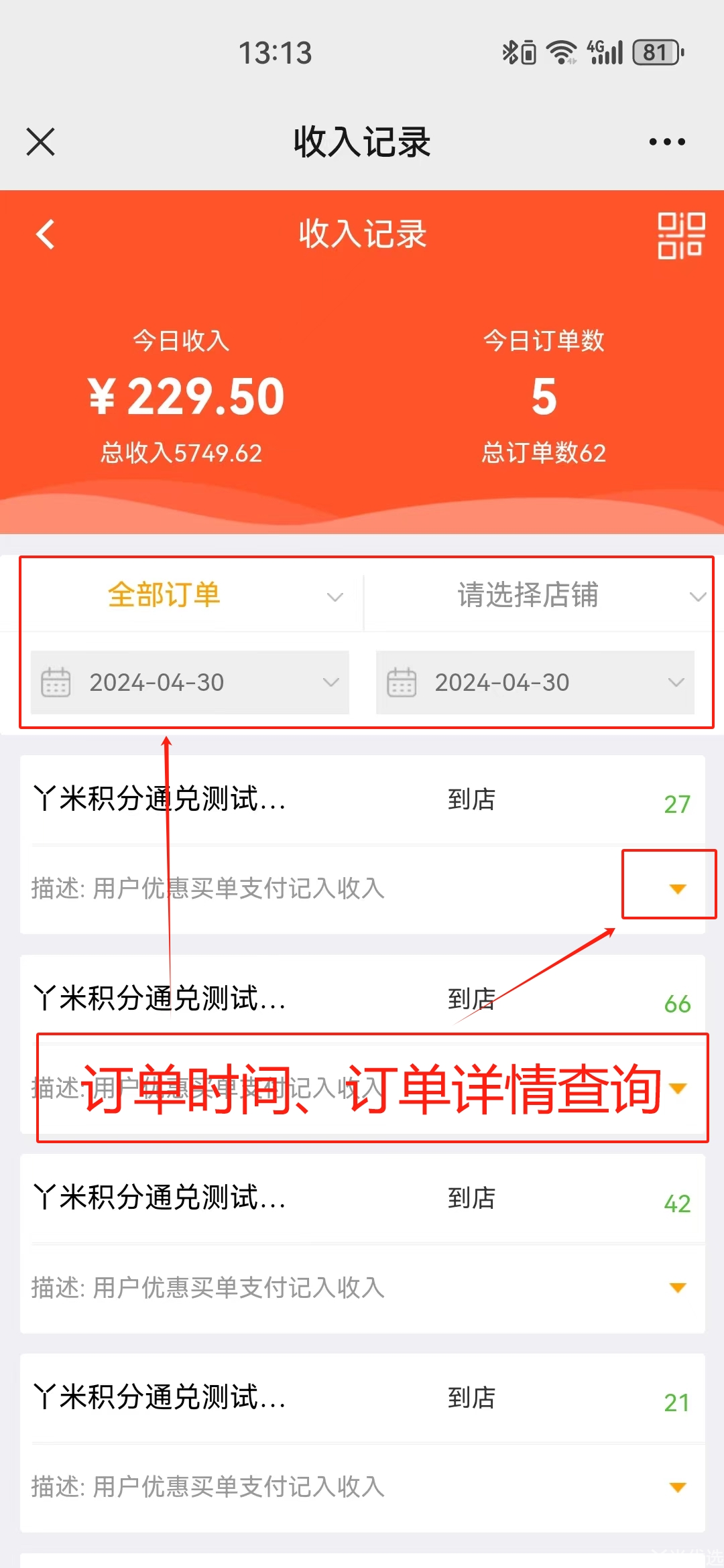The image size is (724, 1568).
Task: Expand details of the order with amount 27
Action: pos(678,889)
